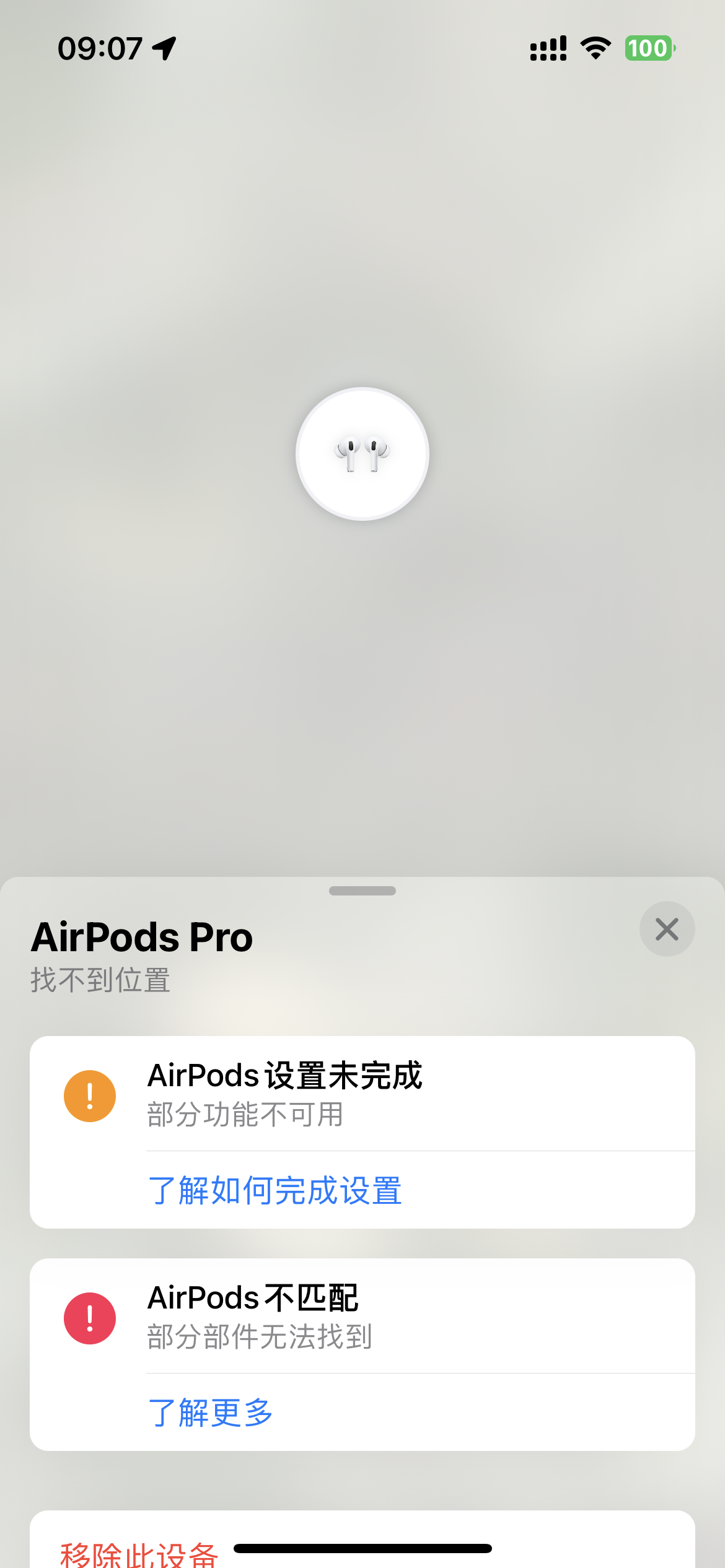
Task: Tap 移除此设备 to remove device
Action: click(139, 1554)
